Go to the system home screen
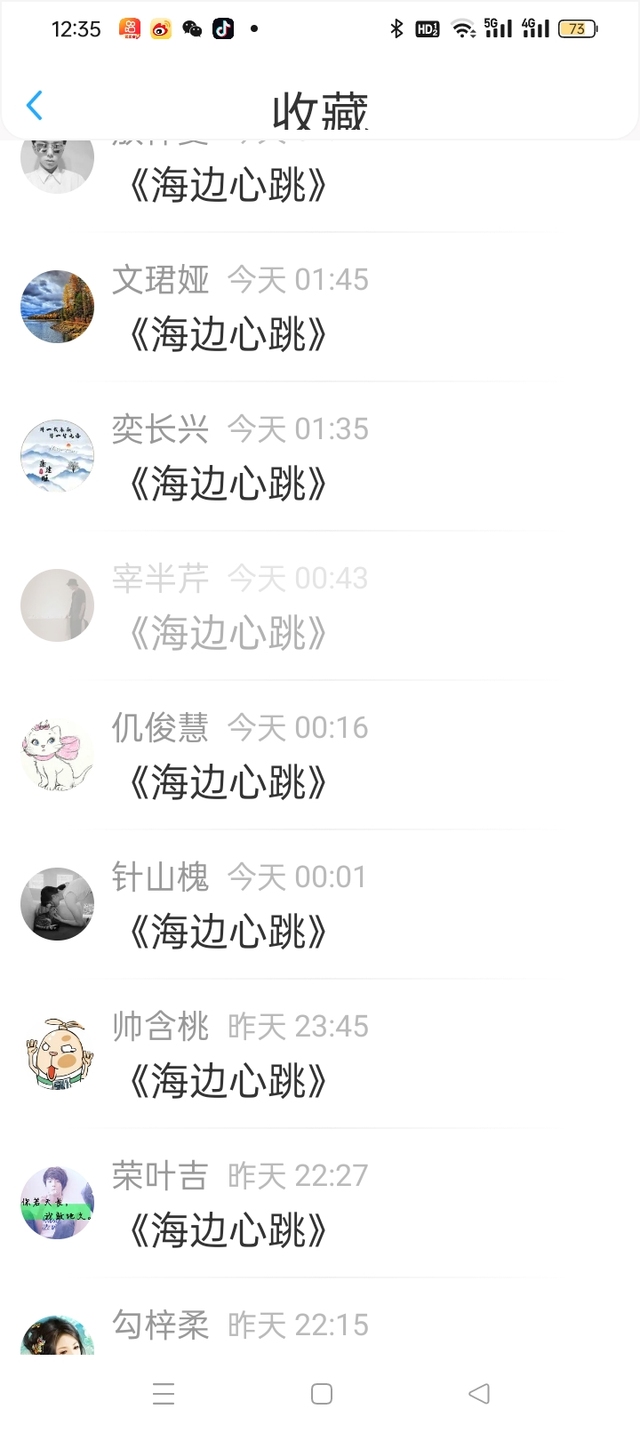The width and height of the screenshot is (640, 1433). 321,1394
